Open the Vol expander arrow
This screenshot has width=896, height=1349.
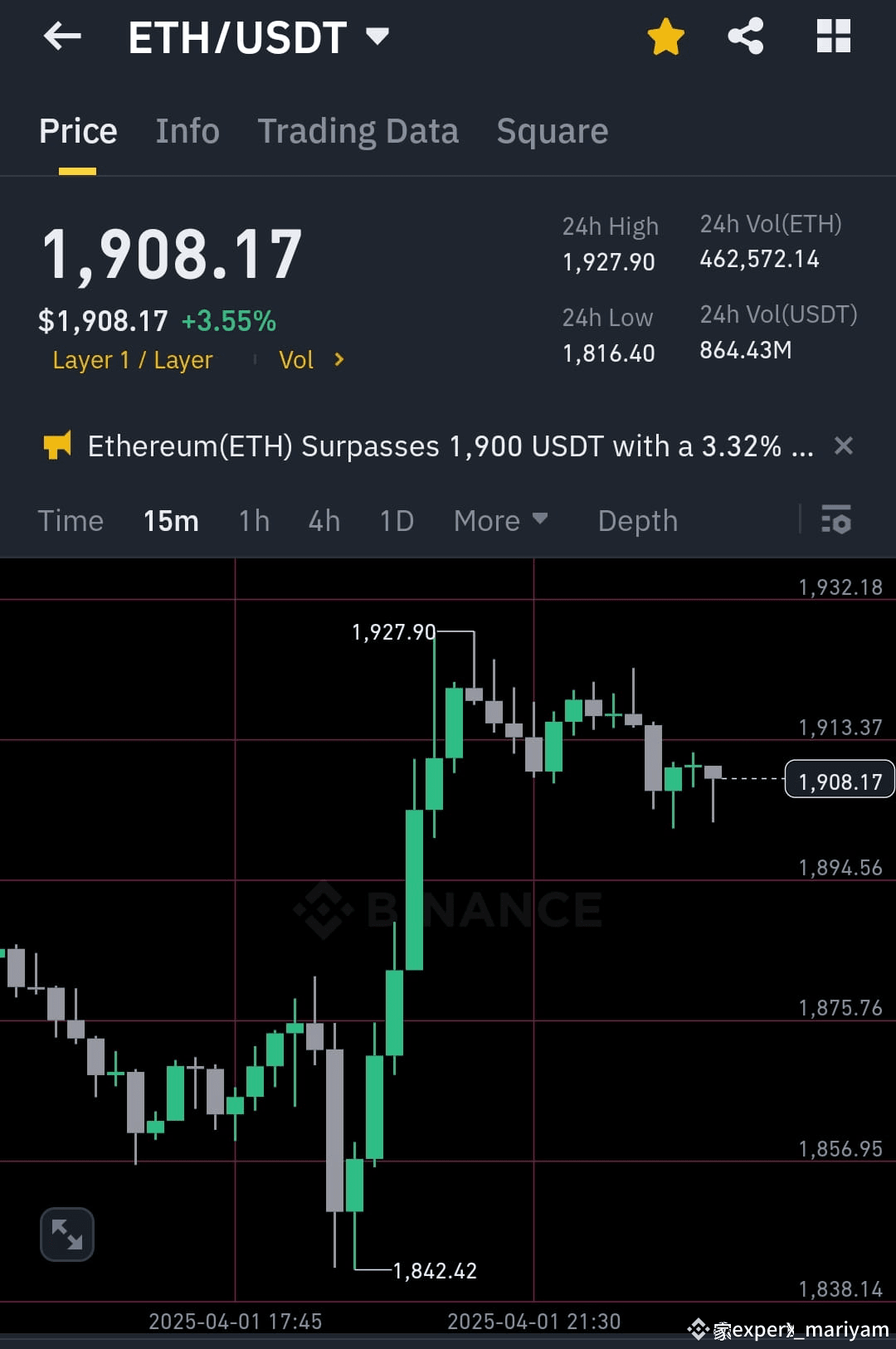click(338, 359)
